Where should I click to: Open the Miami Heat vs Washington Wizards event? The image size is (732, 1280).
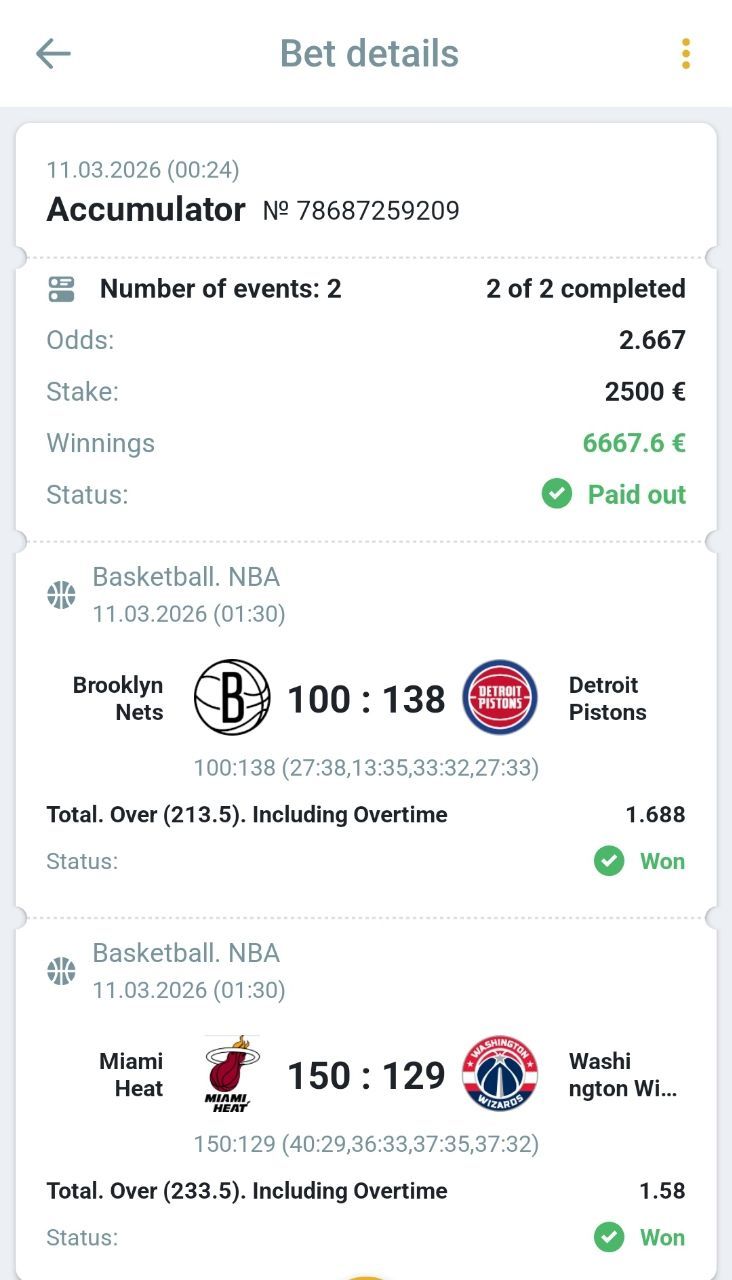click(x=366, y=1075)
